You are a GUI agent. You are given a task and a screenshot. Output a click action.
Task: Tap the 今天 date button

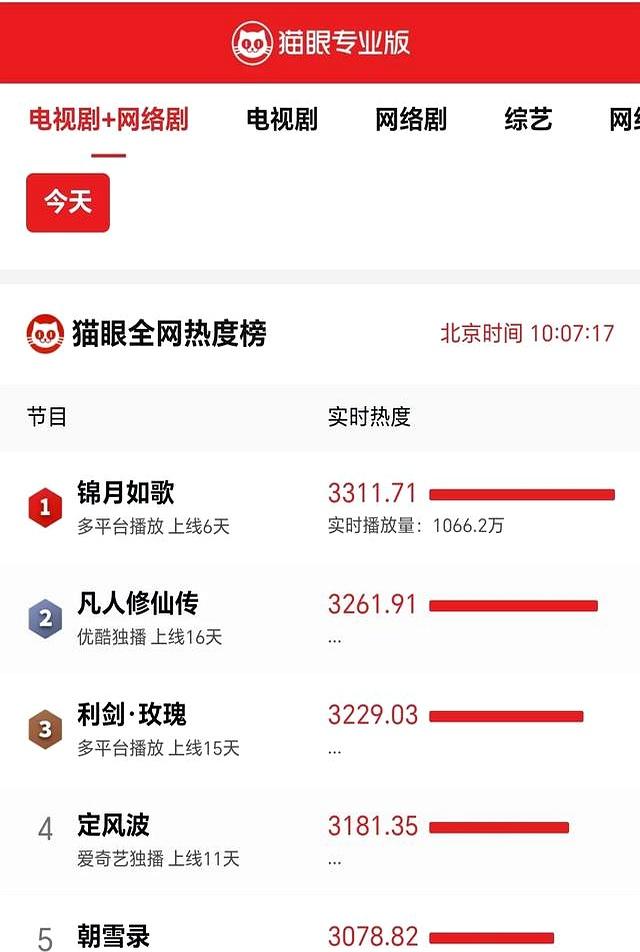tap(68, 203)
